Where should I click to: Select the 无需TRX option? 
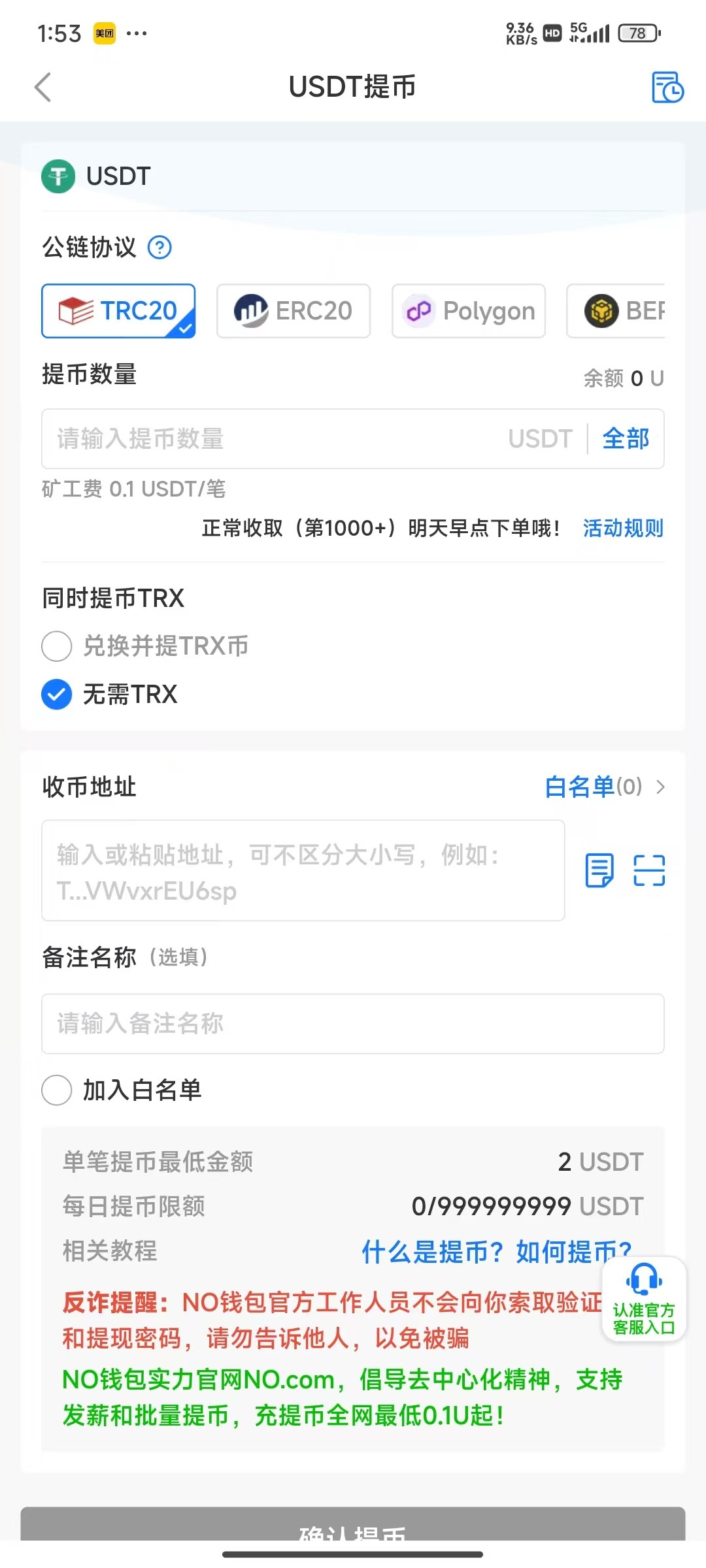110,694
